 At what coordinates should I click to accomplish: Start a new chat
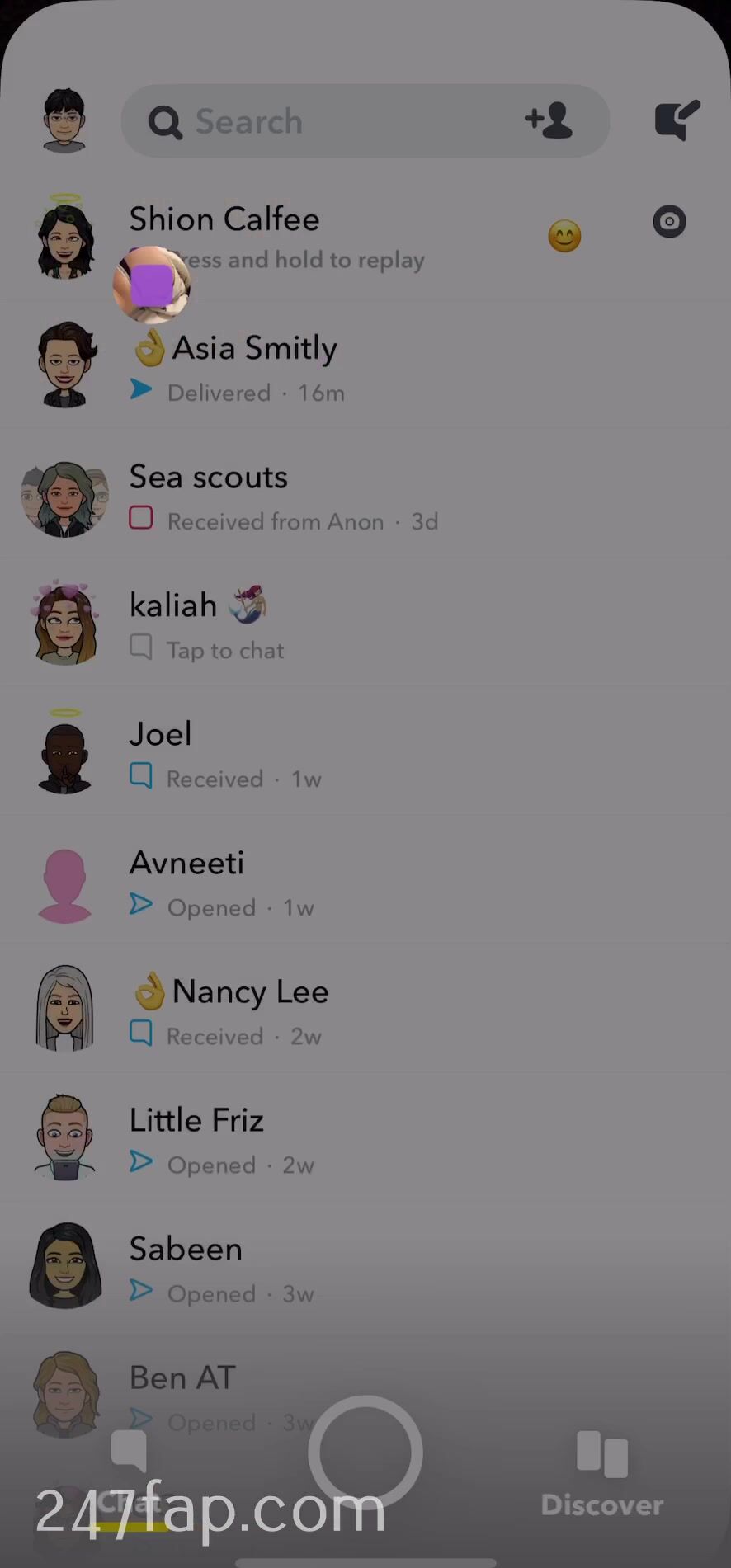[x=677, y=120]
